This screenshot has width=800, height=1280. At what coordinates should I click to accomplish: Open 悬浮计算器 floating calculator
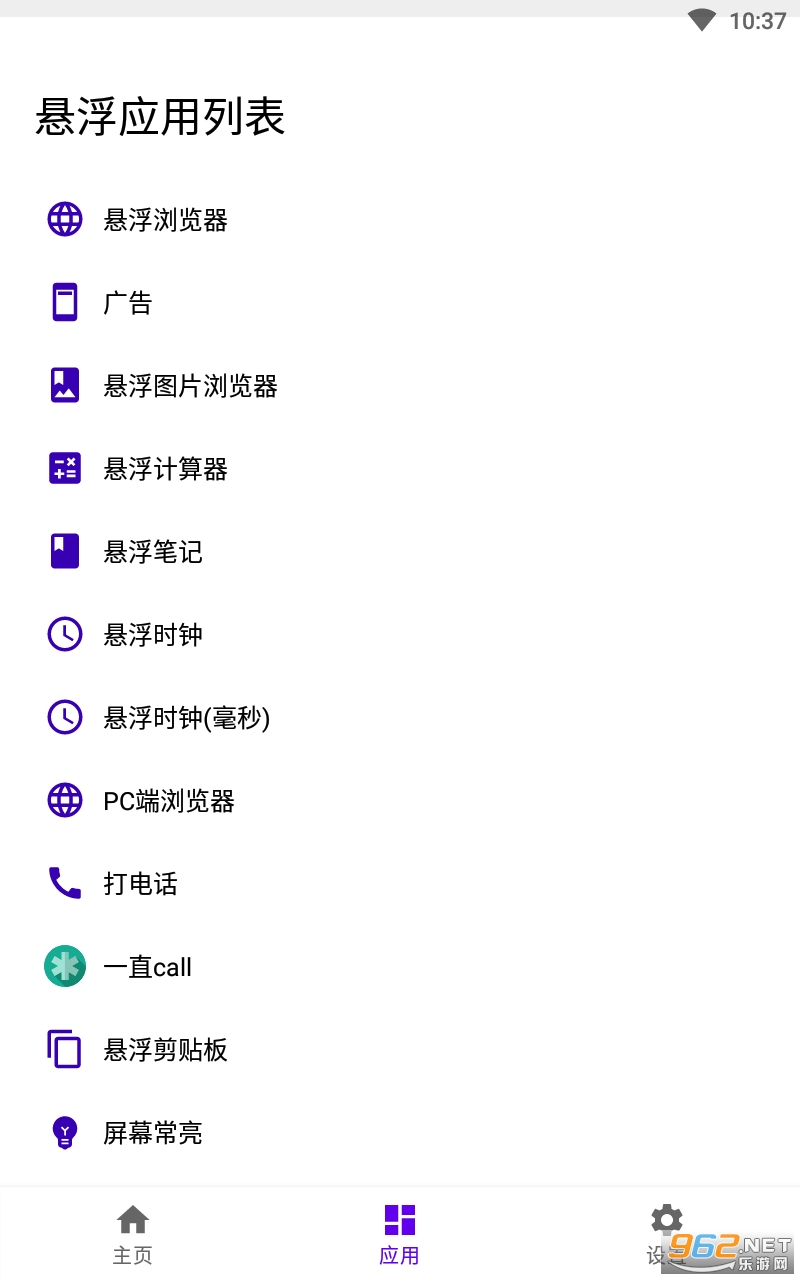165,469
